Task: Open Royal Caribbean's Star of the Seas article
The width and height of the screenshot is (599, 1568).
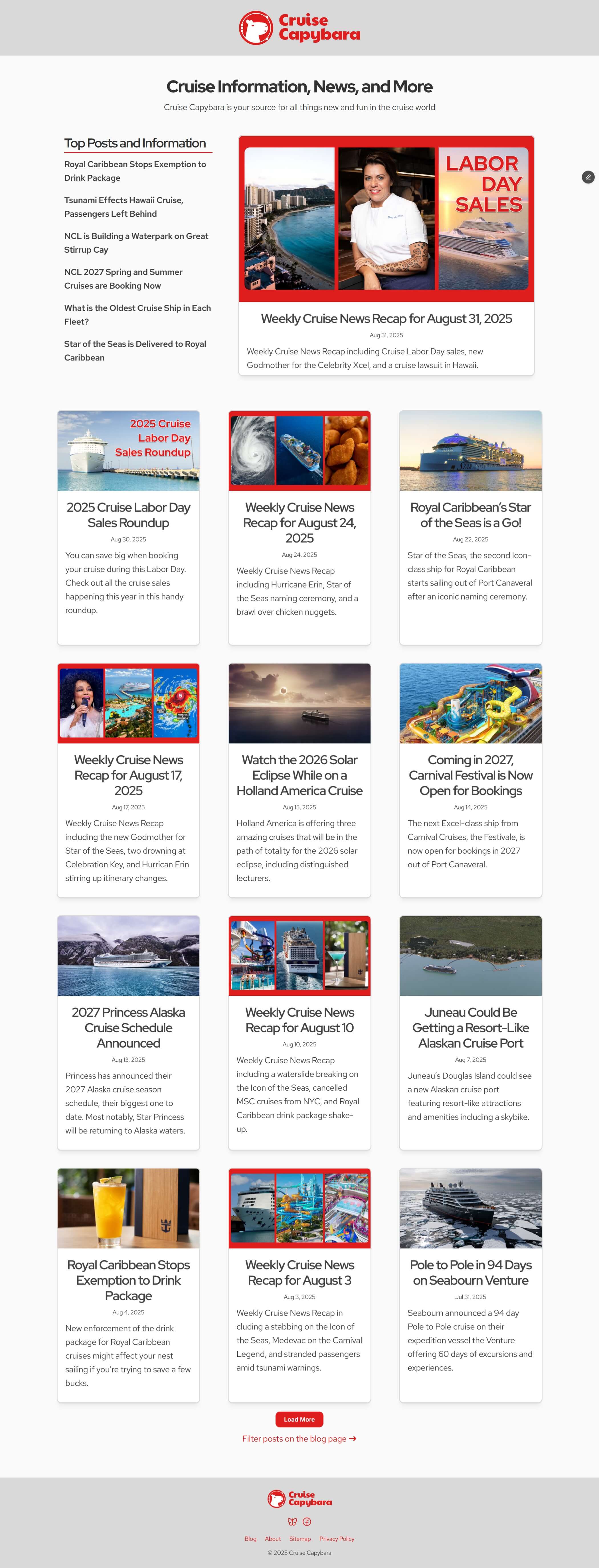Action: tap(470, 515)
